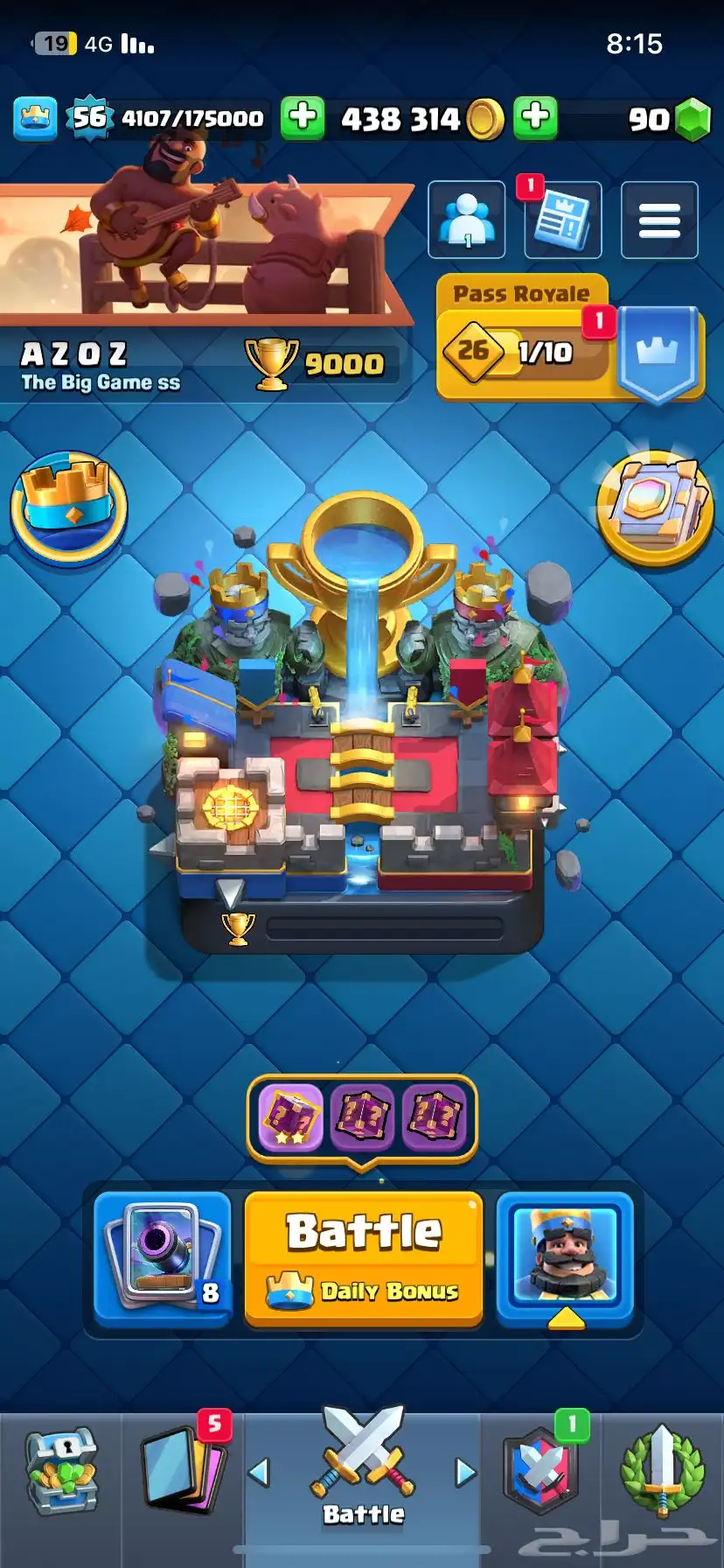Screen dimensions: 724x1568
Task: Open the news and inbox icon
Action: coord(562,220)
